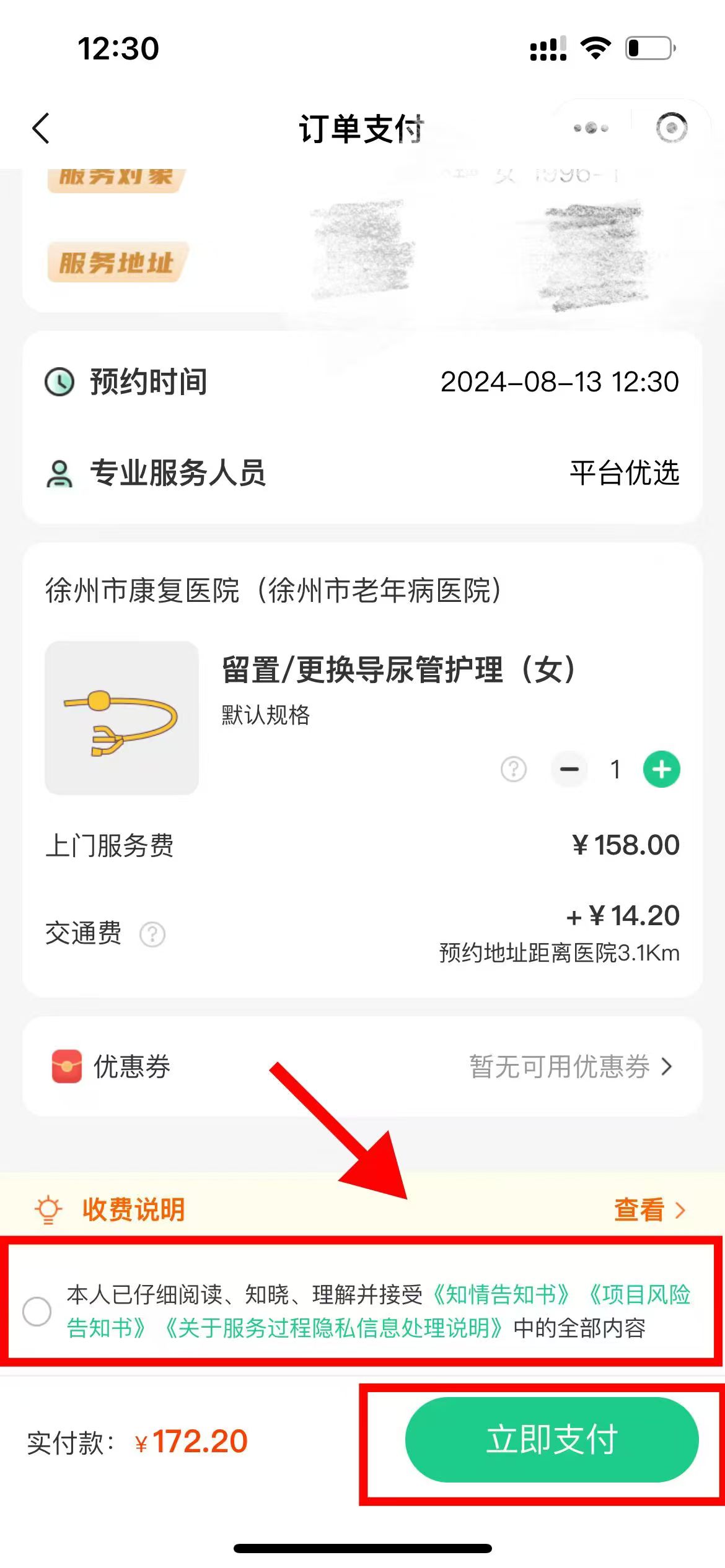Tap 立即支付 to pay now

pyautogui.click(x=551, y=1439)
